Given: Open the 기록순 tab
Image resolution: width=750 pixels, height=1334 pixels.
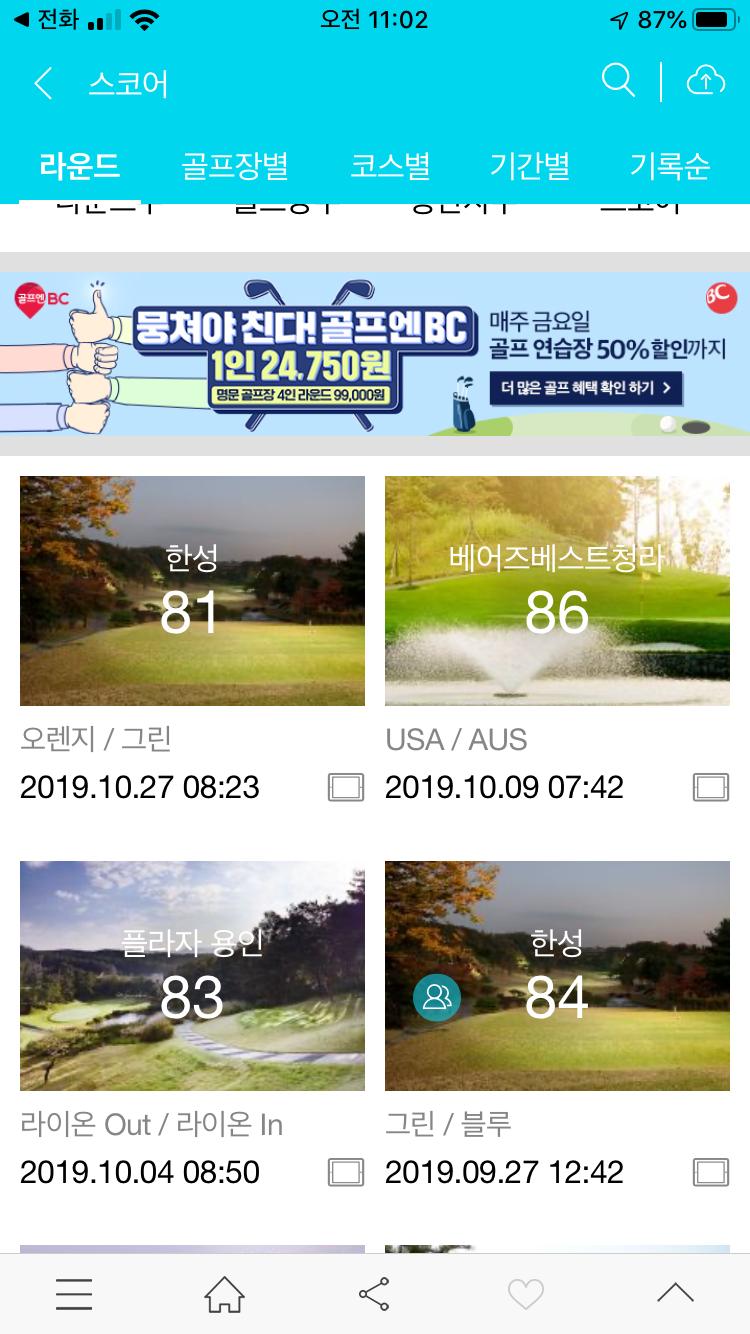Looking at the screenshot, I should (670, 166).
